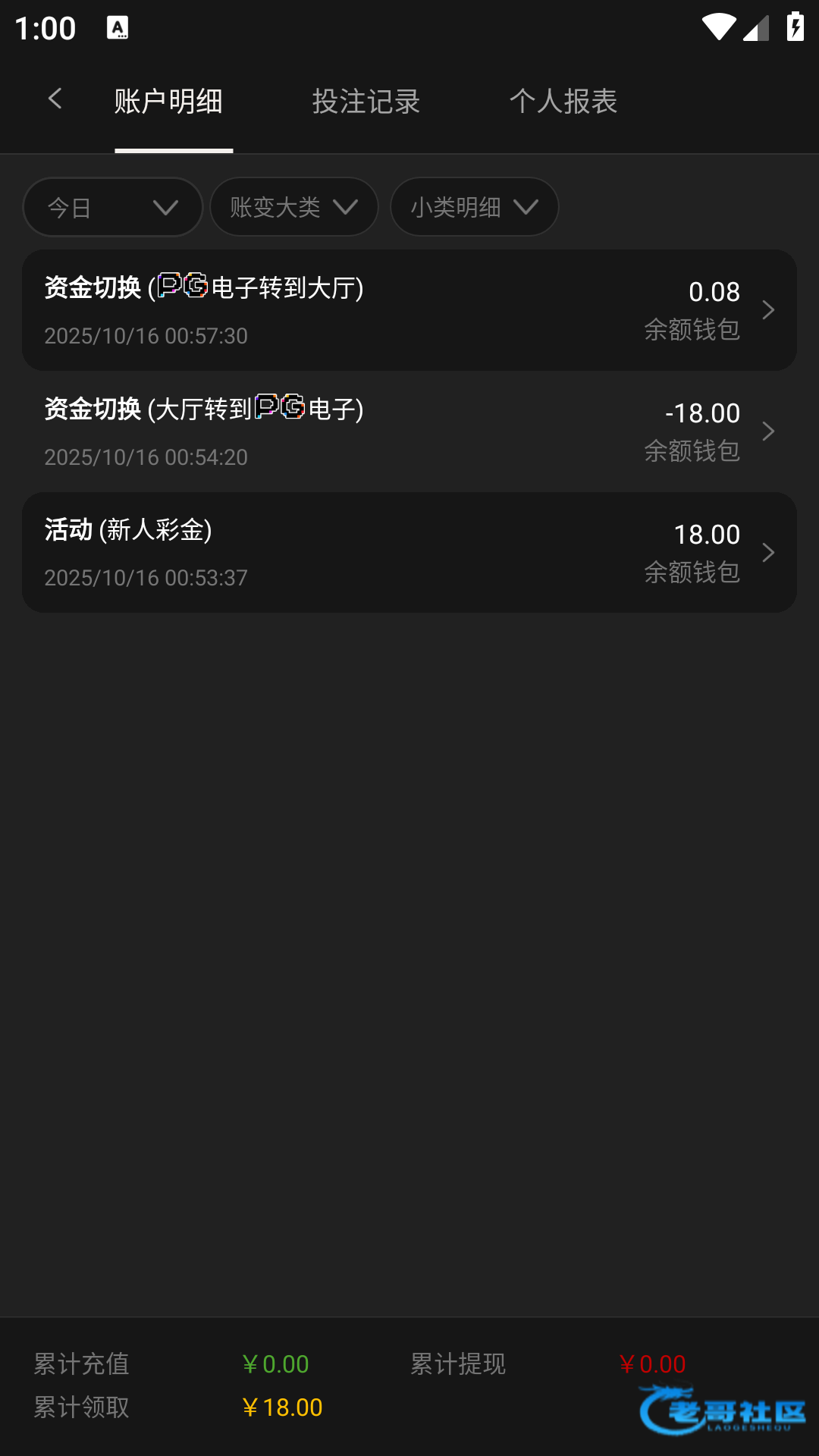Open the 活动 (新人彩金) 18.00 record
The height and width of the screenshot is (1456, 819).
(409, 553)
